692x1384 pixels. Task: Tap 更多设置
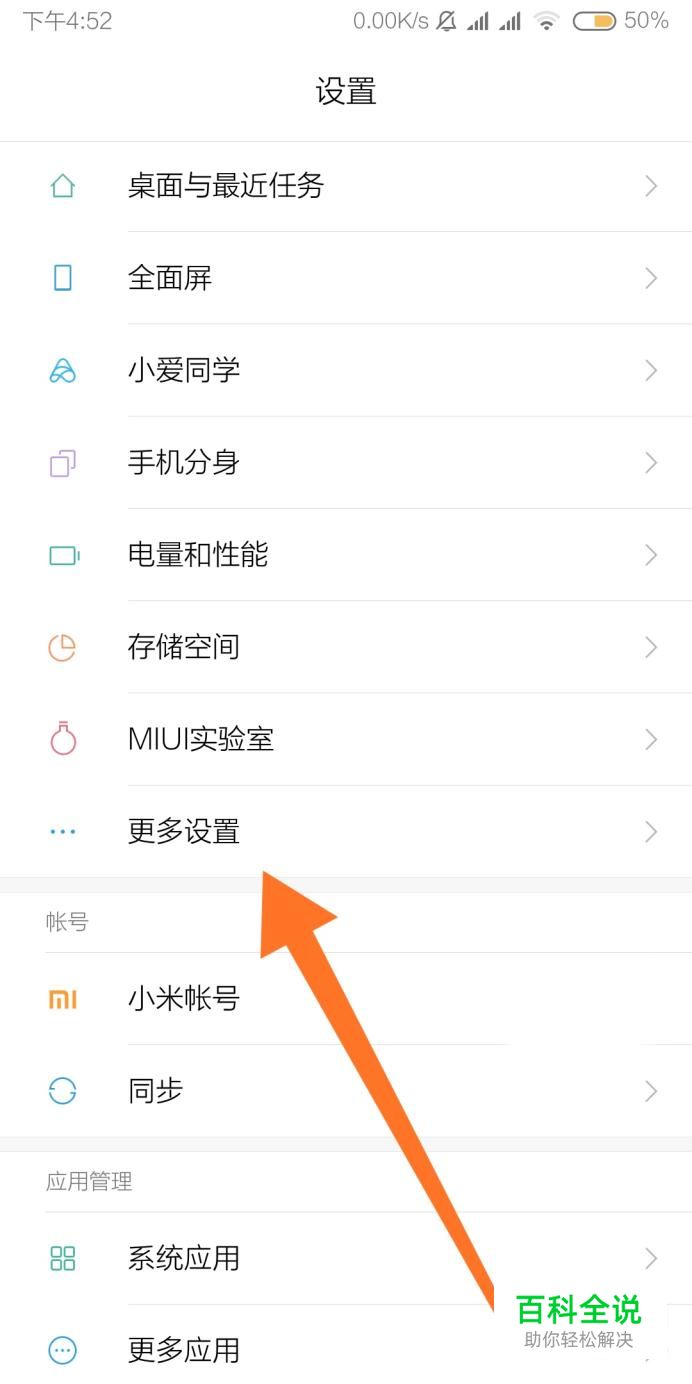click(184, 832)
